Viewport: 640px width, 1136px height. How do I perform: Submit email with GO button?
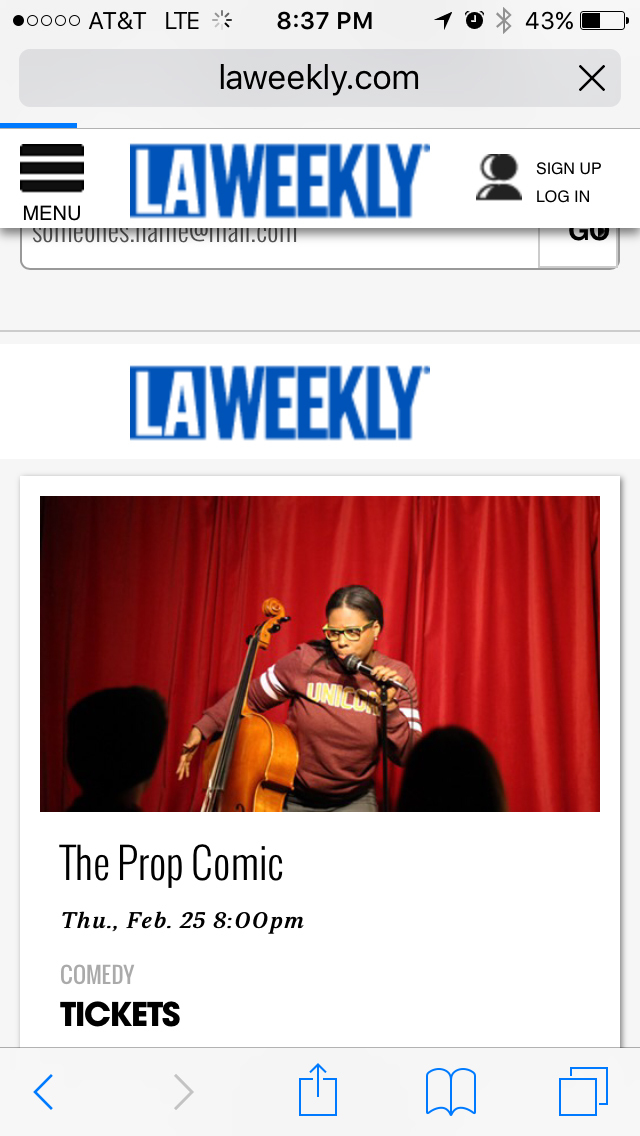coord(579,248)
